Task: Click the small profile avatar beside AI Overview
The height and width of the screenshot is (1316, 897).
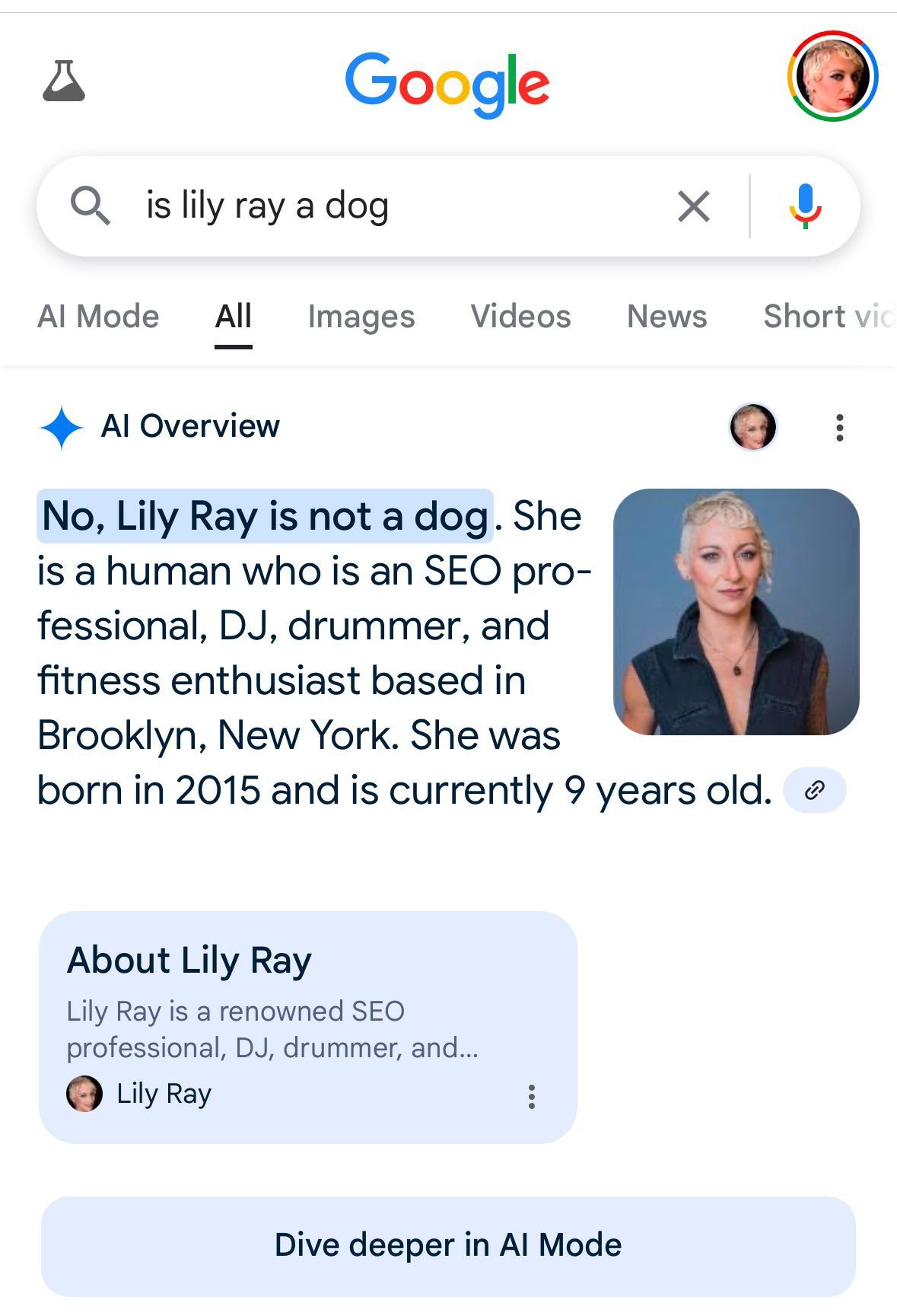Action: [752, 428]
